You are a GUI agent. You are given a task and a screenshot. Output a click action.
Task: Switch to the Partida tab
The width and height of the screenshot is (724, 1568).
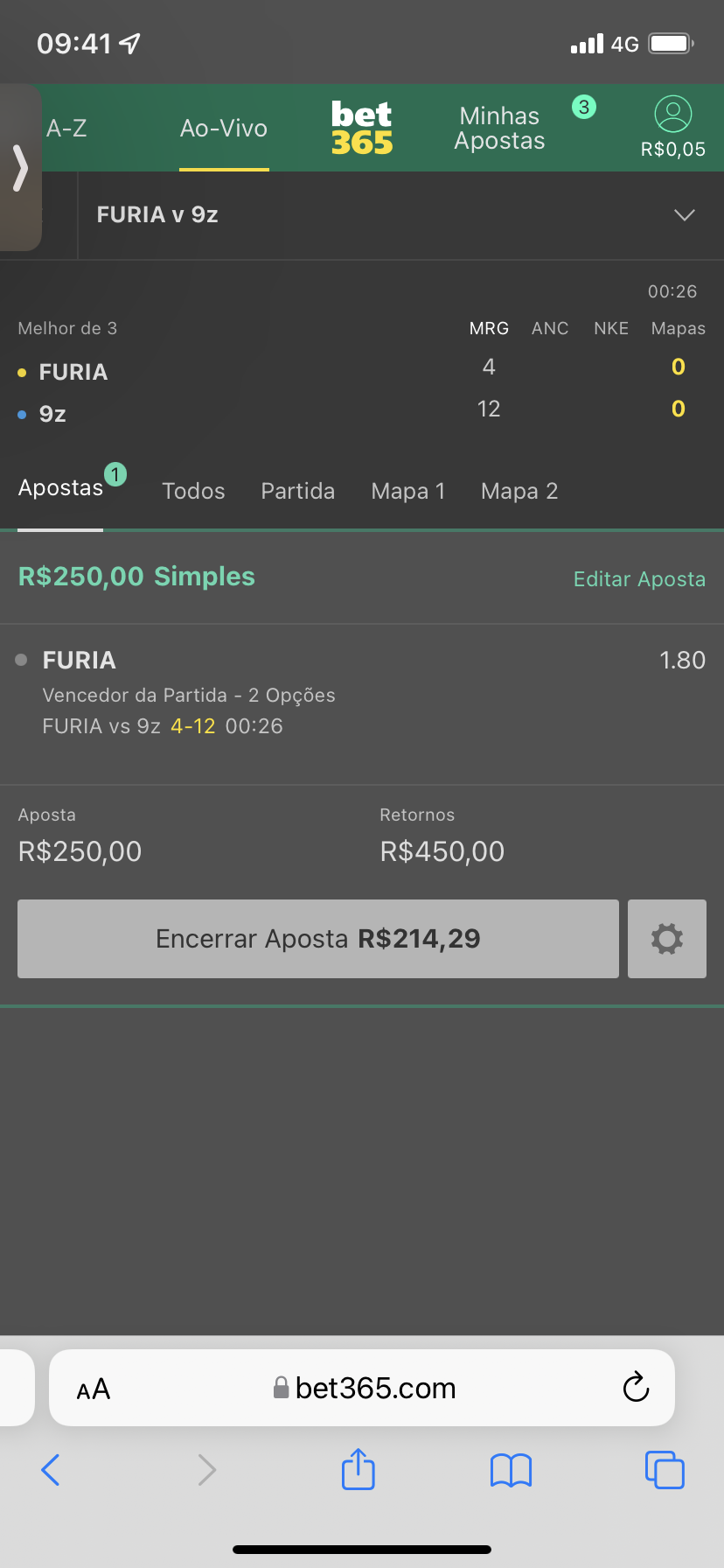298,492
